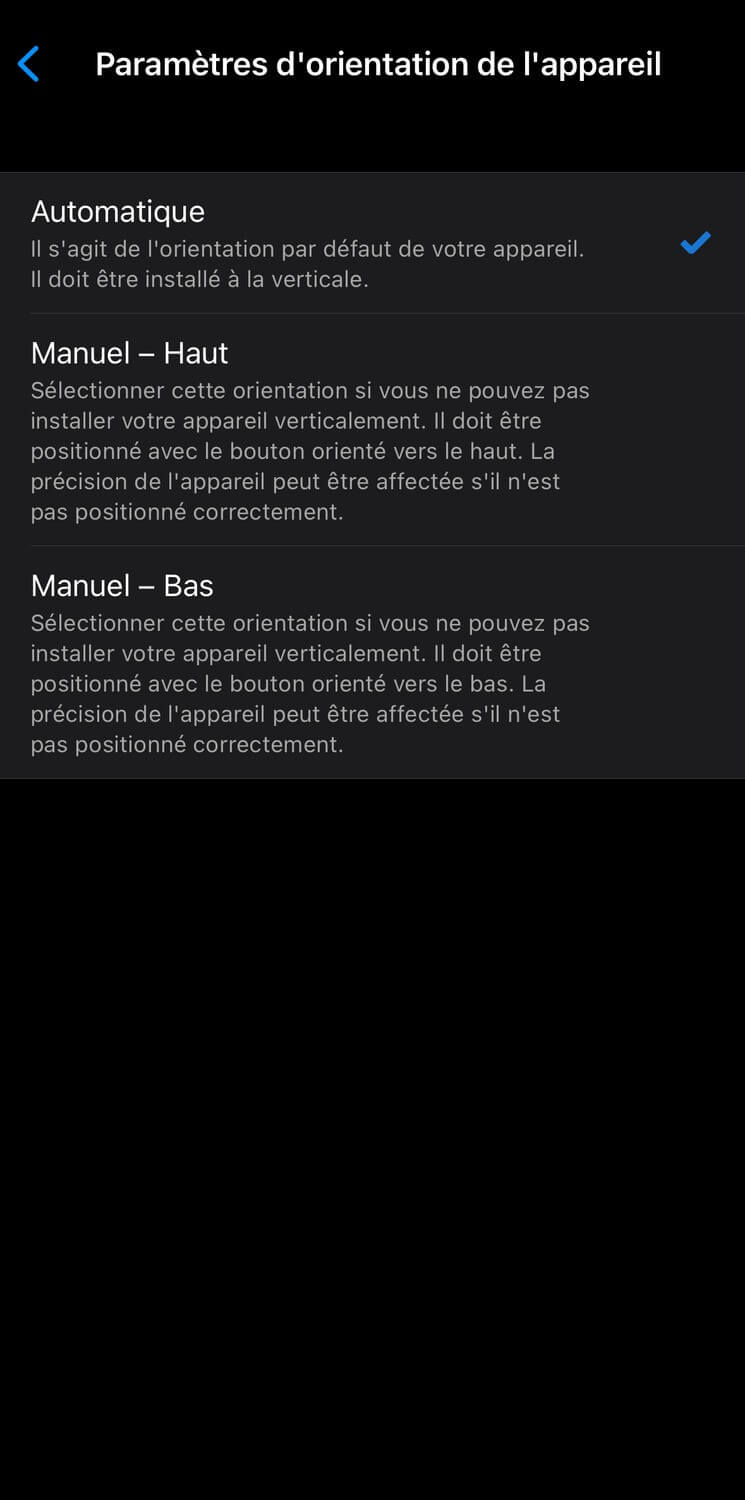Choose Manuel – Bas orientation

(372, 662)
